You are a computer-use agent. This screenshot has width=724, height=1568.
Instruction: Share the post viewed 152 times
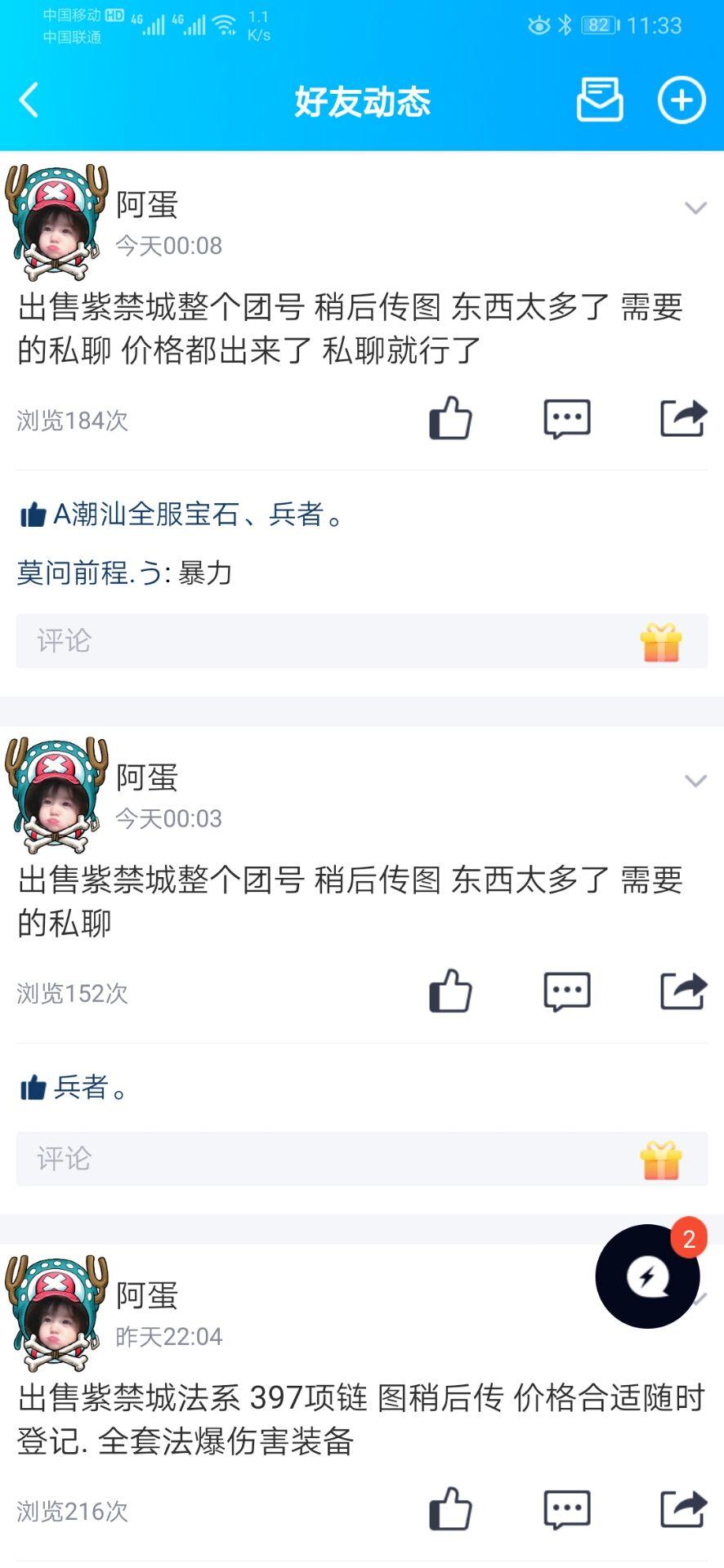pyautogui.click(x=683, y=991)
